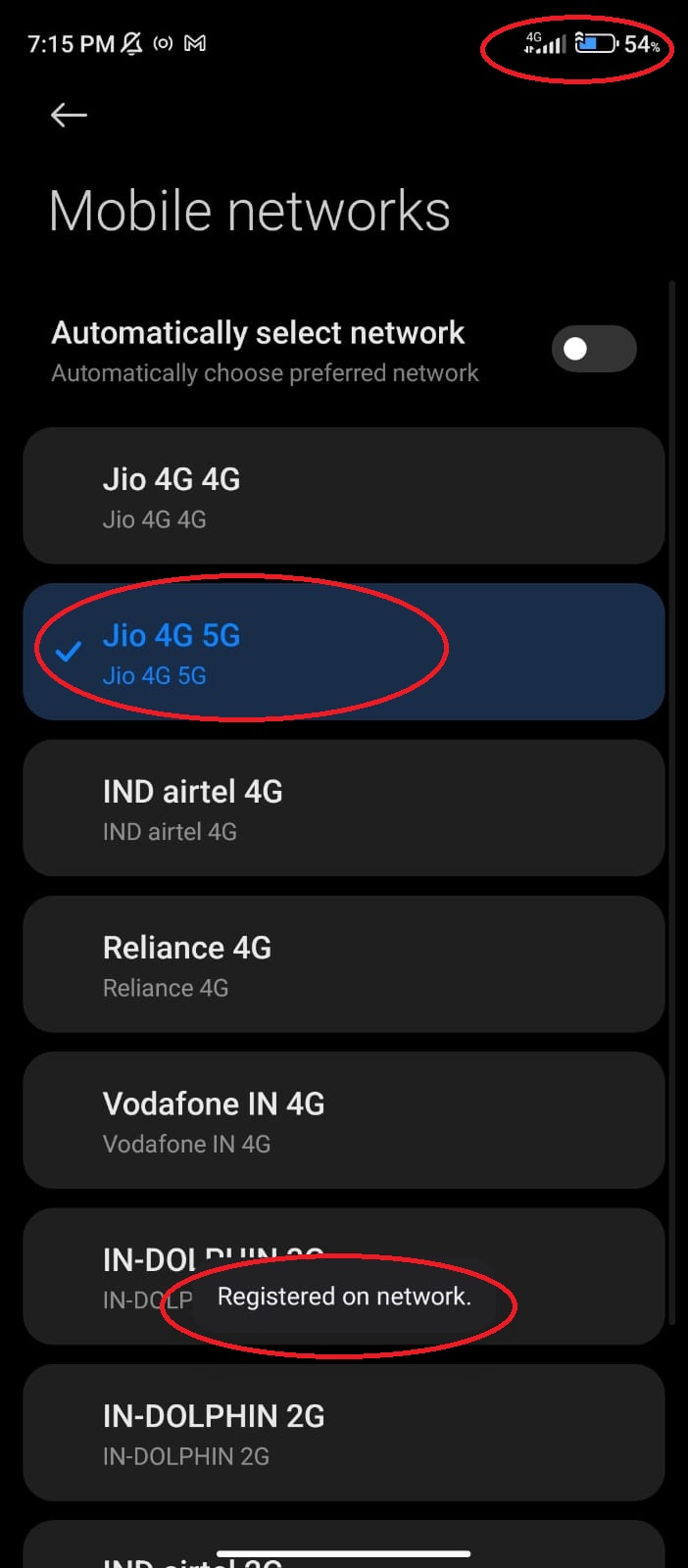Register on Vodafone IN 4G
This screenshot has height=1568, width=688.
point(343,1121)
